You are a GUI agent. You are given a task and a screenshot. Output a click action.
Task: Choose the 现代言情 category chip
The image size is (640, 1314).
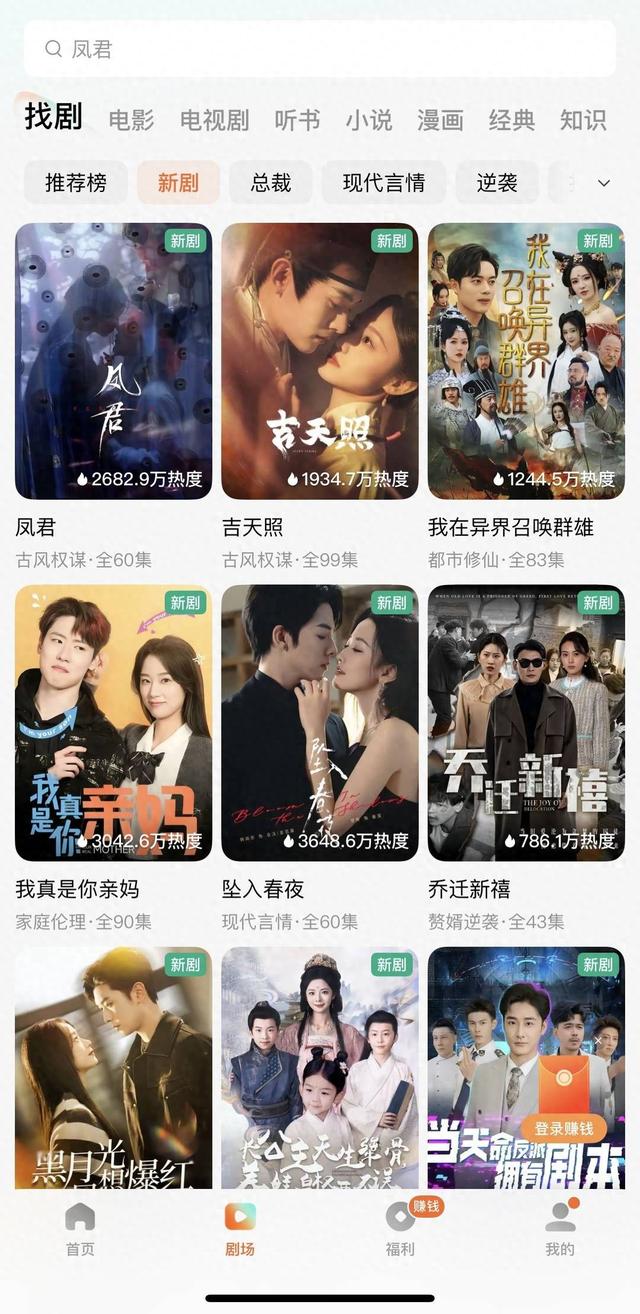tap(384, 183)
